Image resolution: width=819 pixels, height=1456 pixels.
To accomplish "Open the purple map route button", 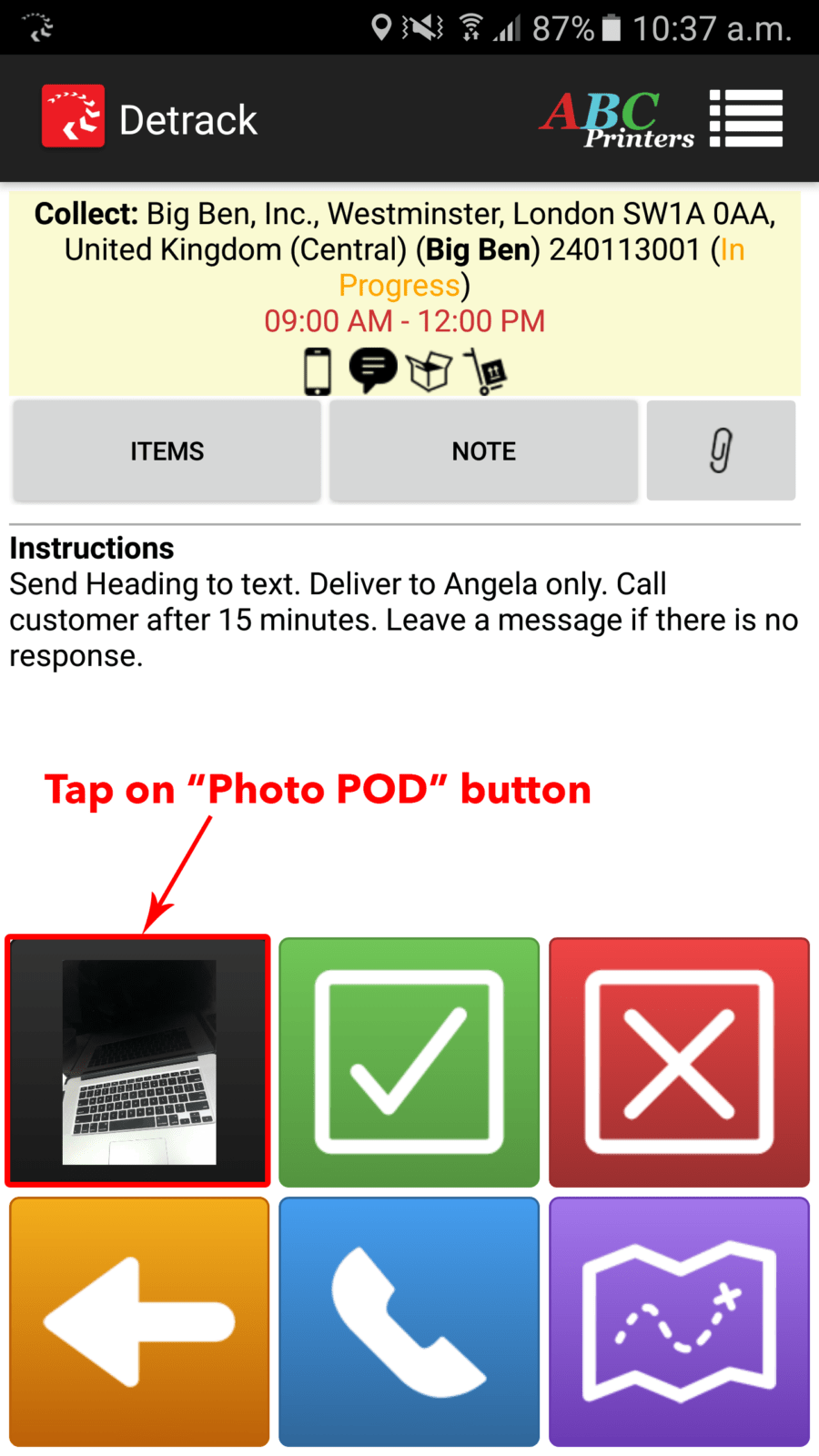I will (x=679, y=1321).
